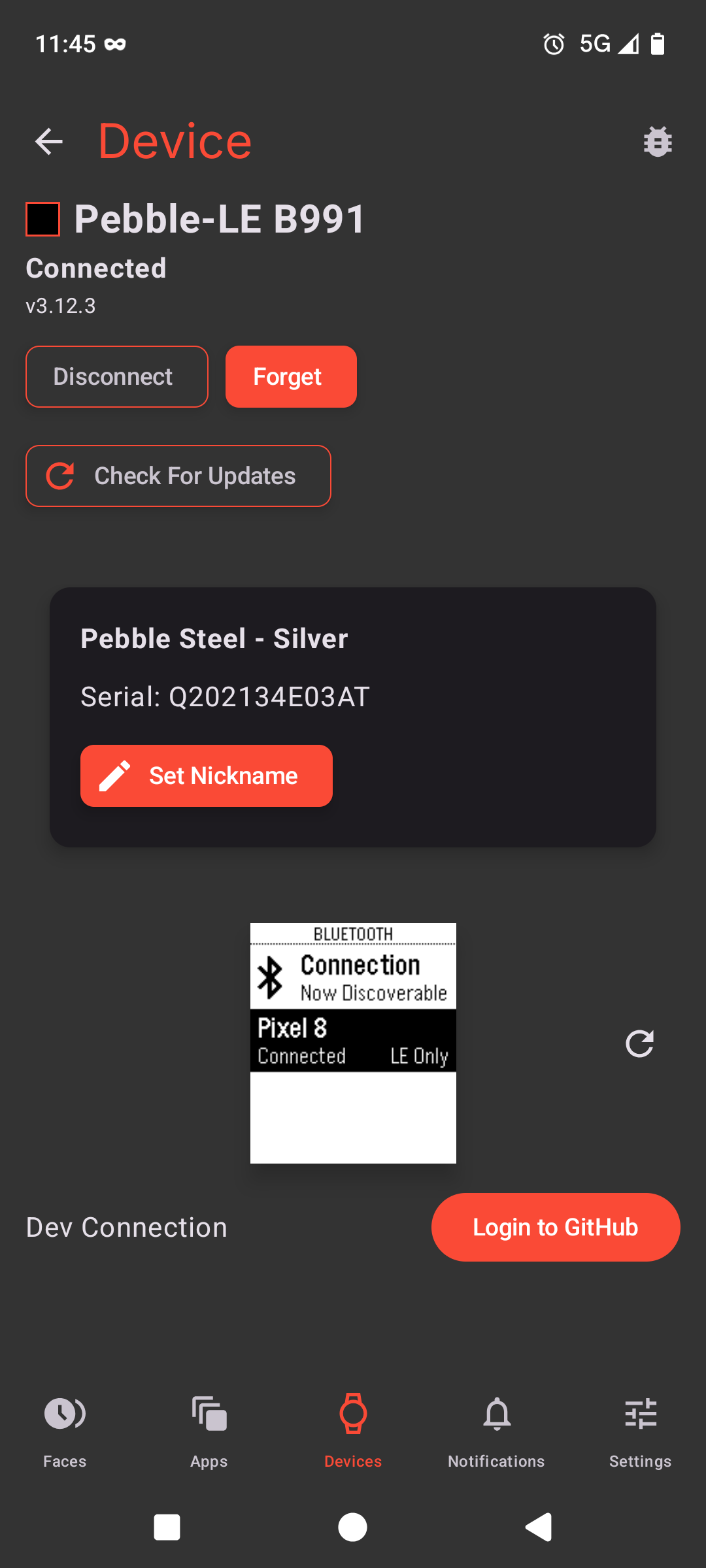Set a nickname for the Pebble Steel

207,776
